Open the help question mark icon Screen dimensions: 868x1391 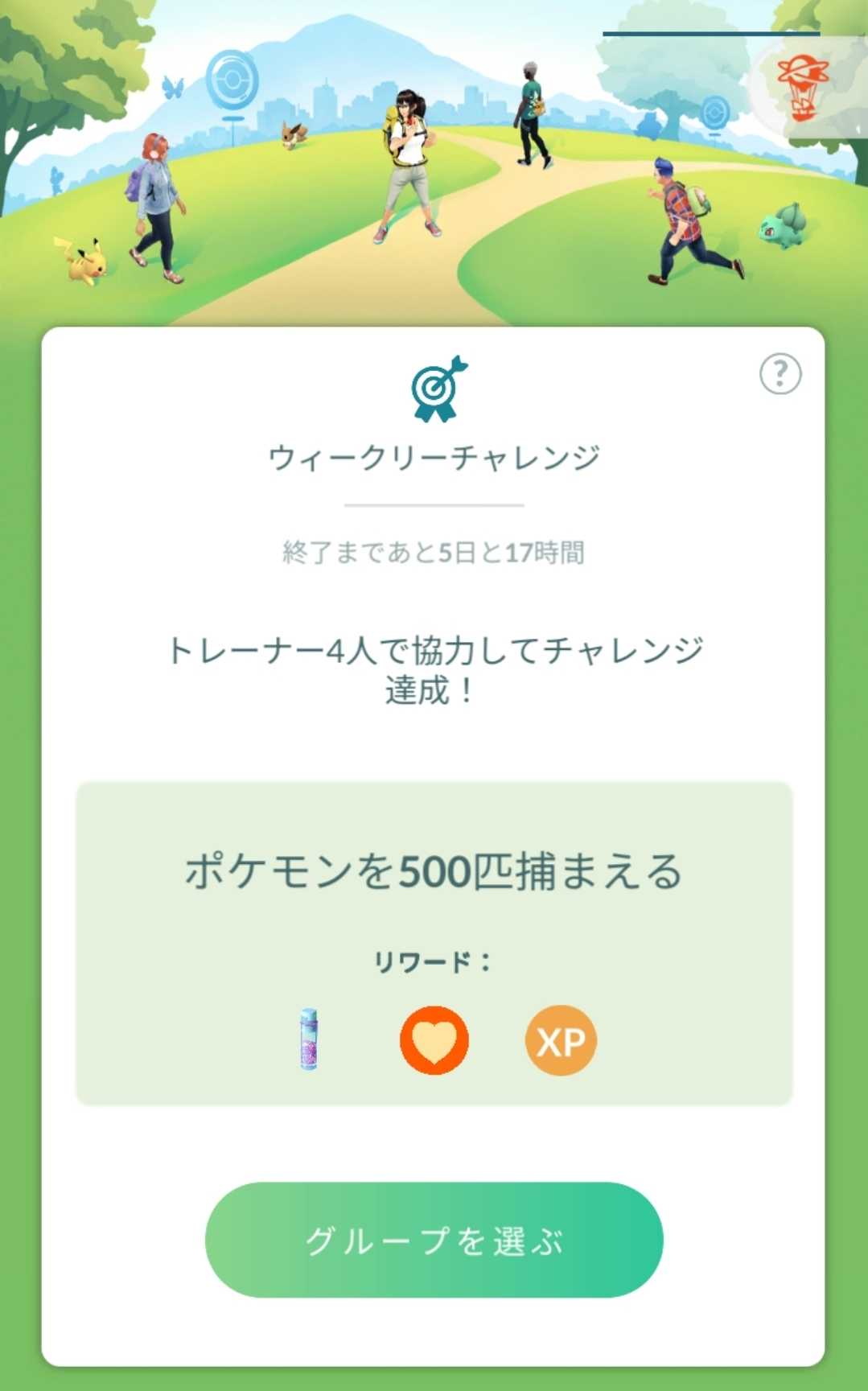(780, 374)
